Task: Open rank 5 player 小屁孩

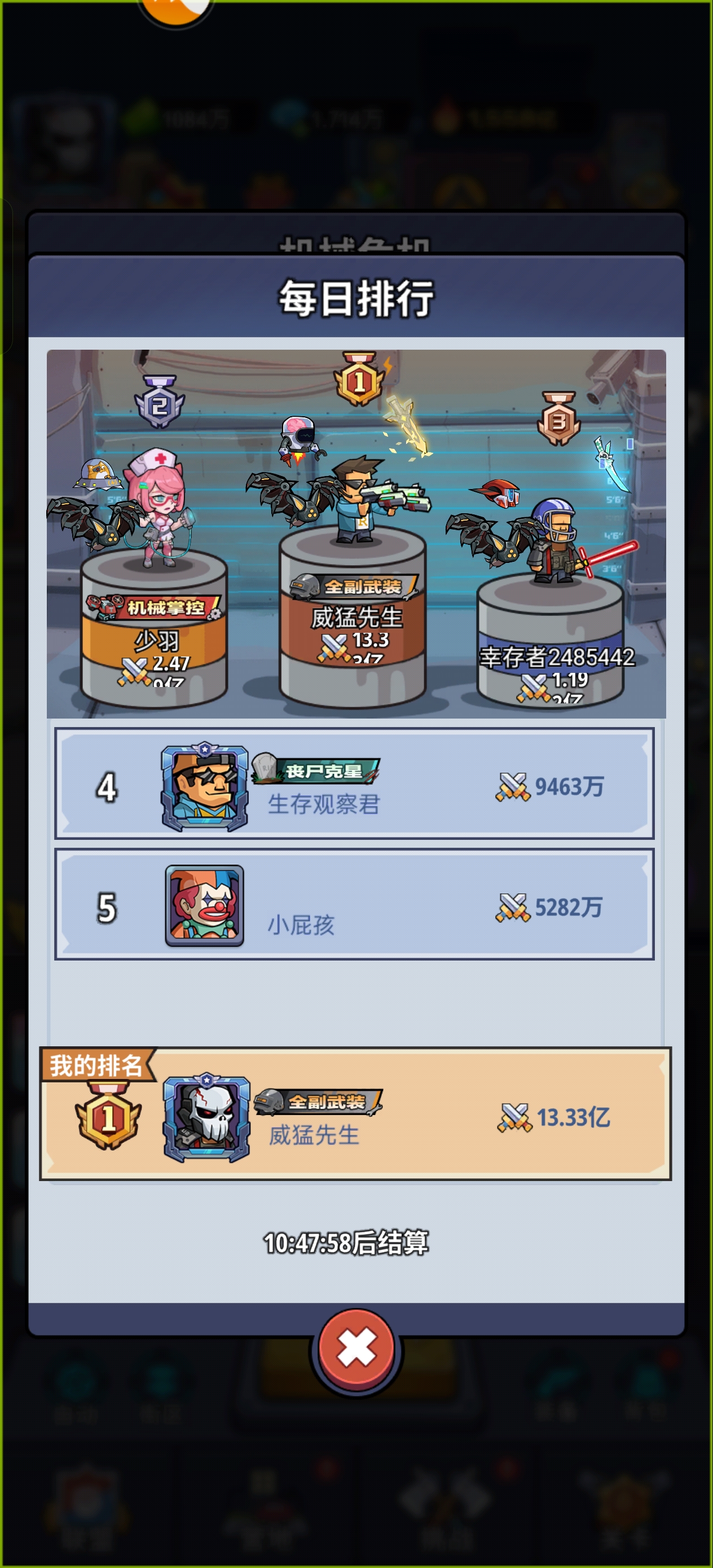Action: coord(354,904)
